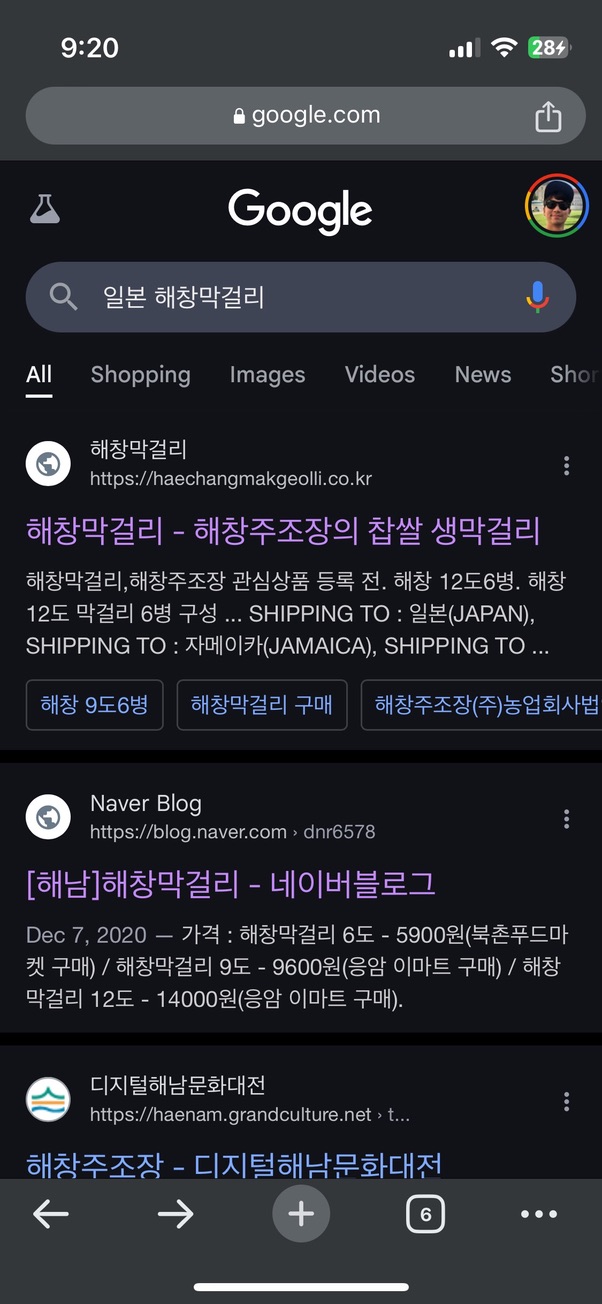602x1304 pixels.
Task: Go back with the browser back arrow
Action: [x=51, y=1214]
